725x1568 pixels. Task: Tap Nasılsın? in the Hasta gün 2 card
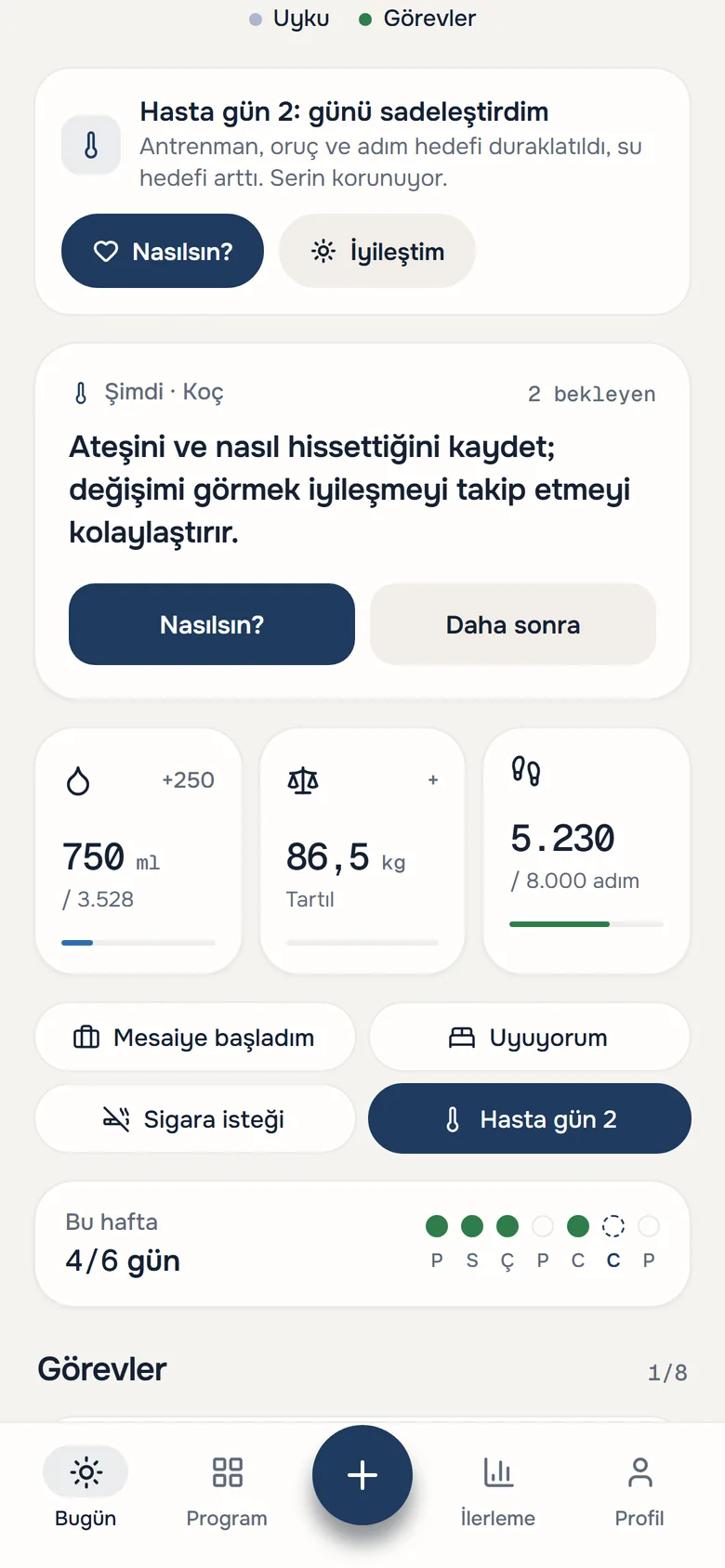click(x=163, y=251)
